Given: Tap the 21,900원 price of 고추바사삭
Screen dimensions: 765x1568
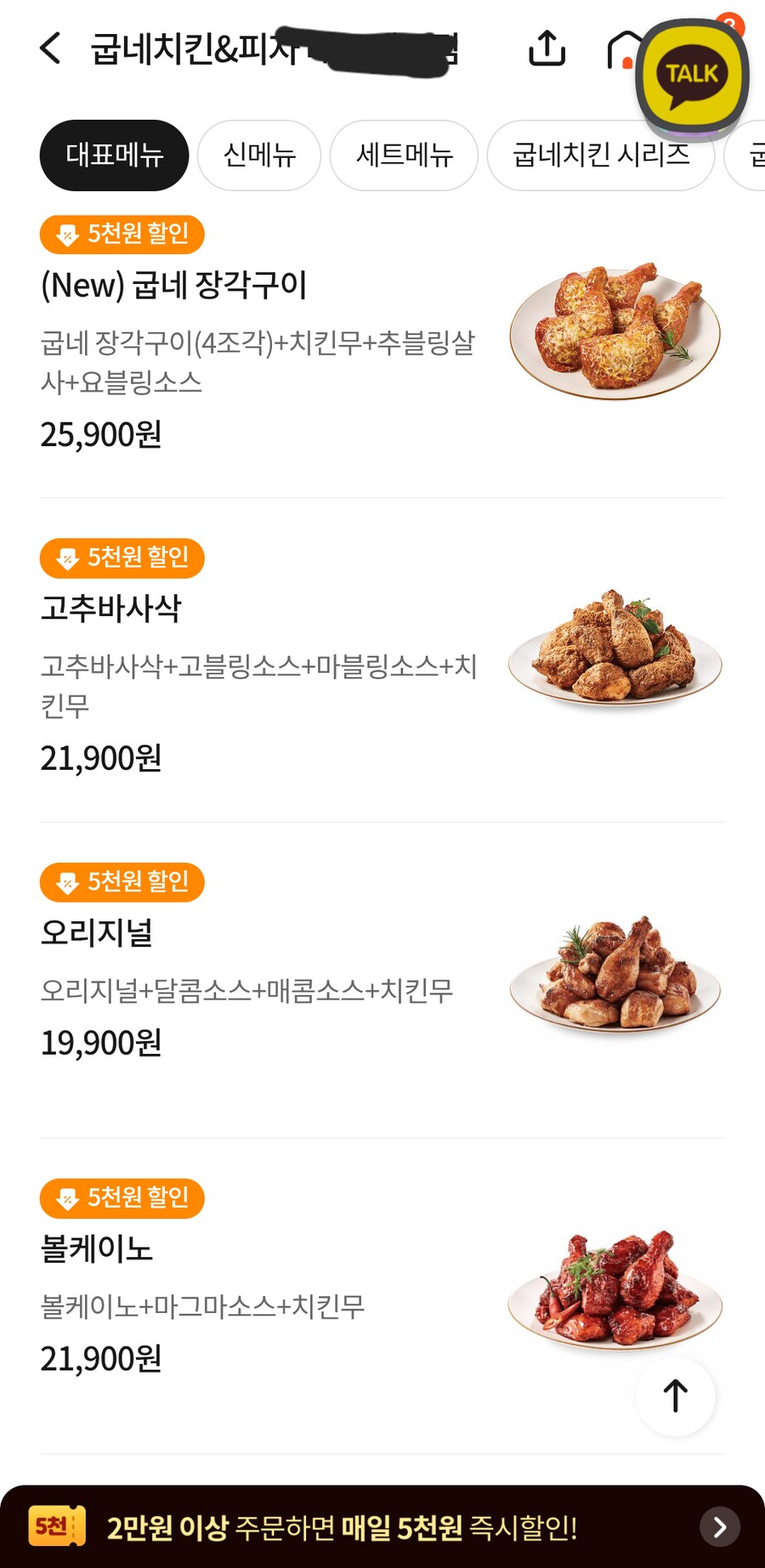Looking at the screenshot, I should pos(100,759).
